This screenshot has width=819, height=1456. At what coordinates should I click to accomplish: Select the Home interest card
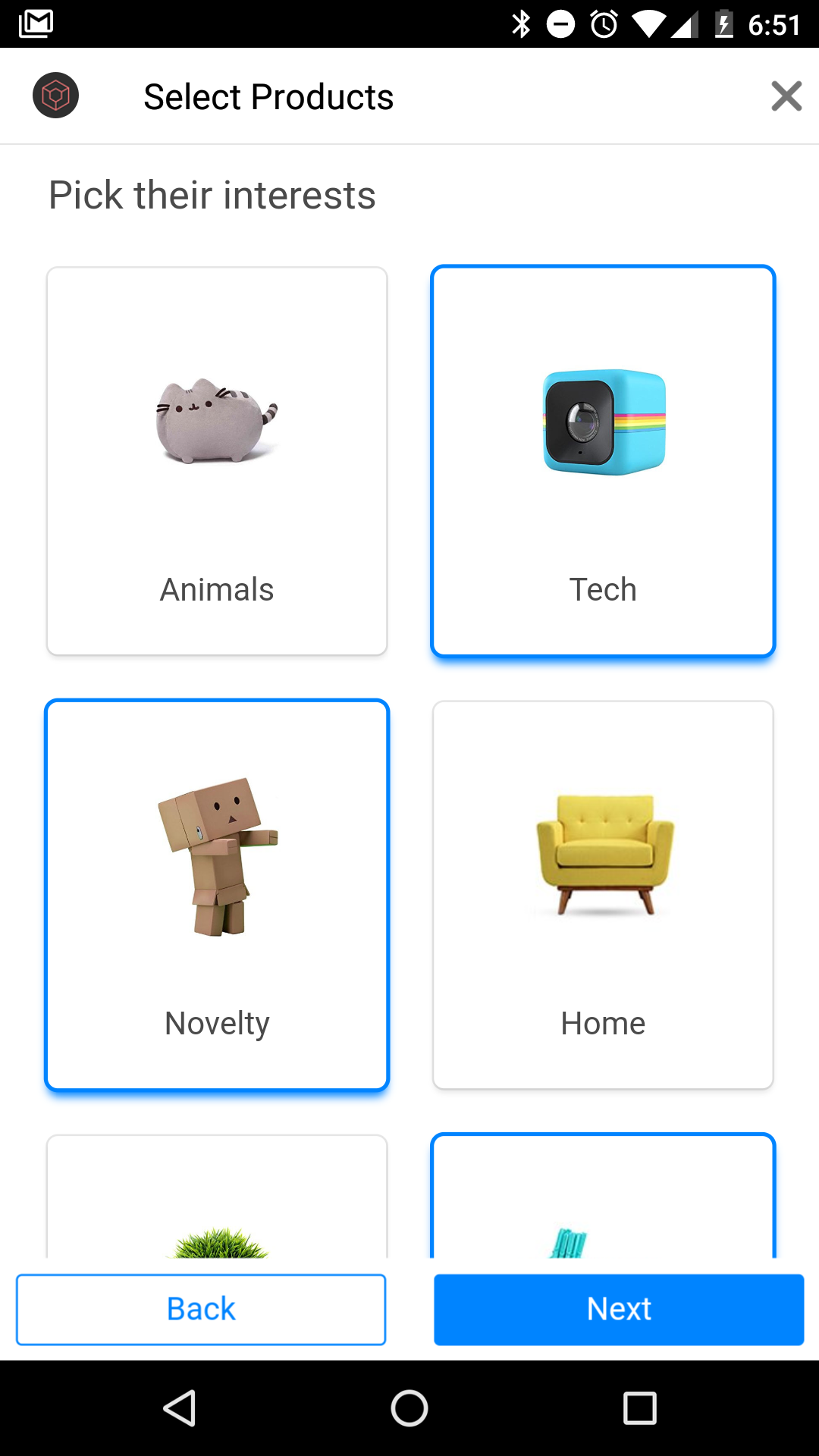[603, 895]
